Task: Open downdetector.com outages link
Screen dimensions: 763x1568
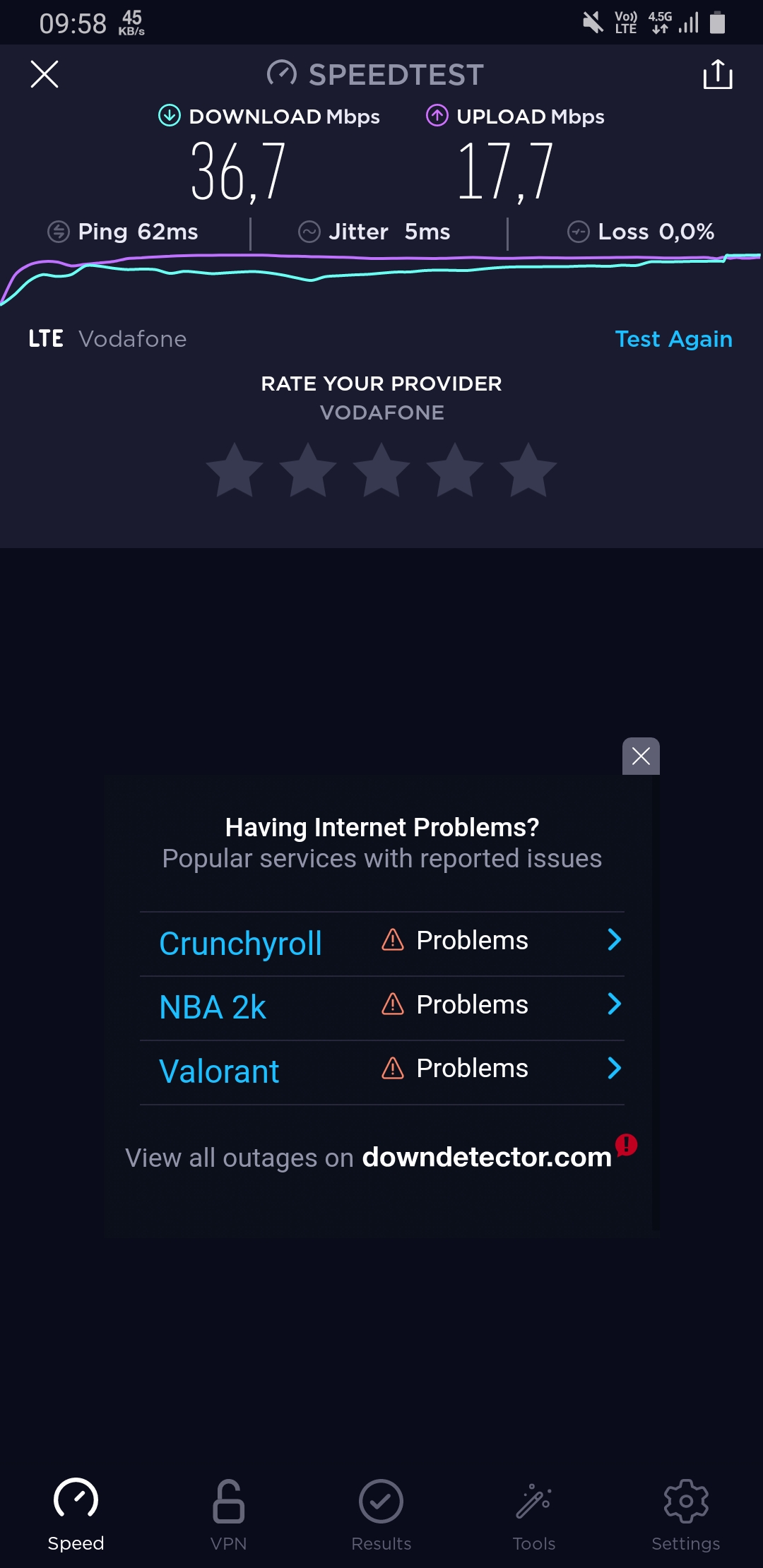Action: tap(487, 1158)
